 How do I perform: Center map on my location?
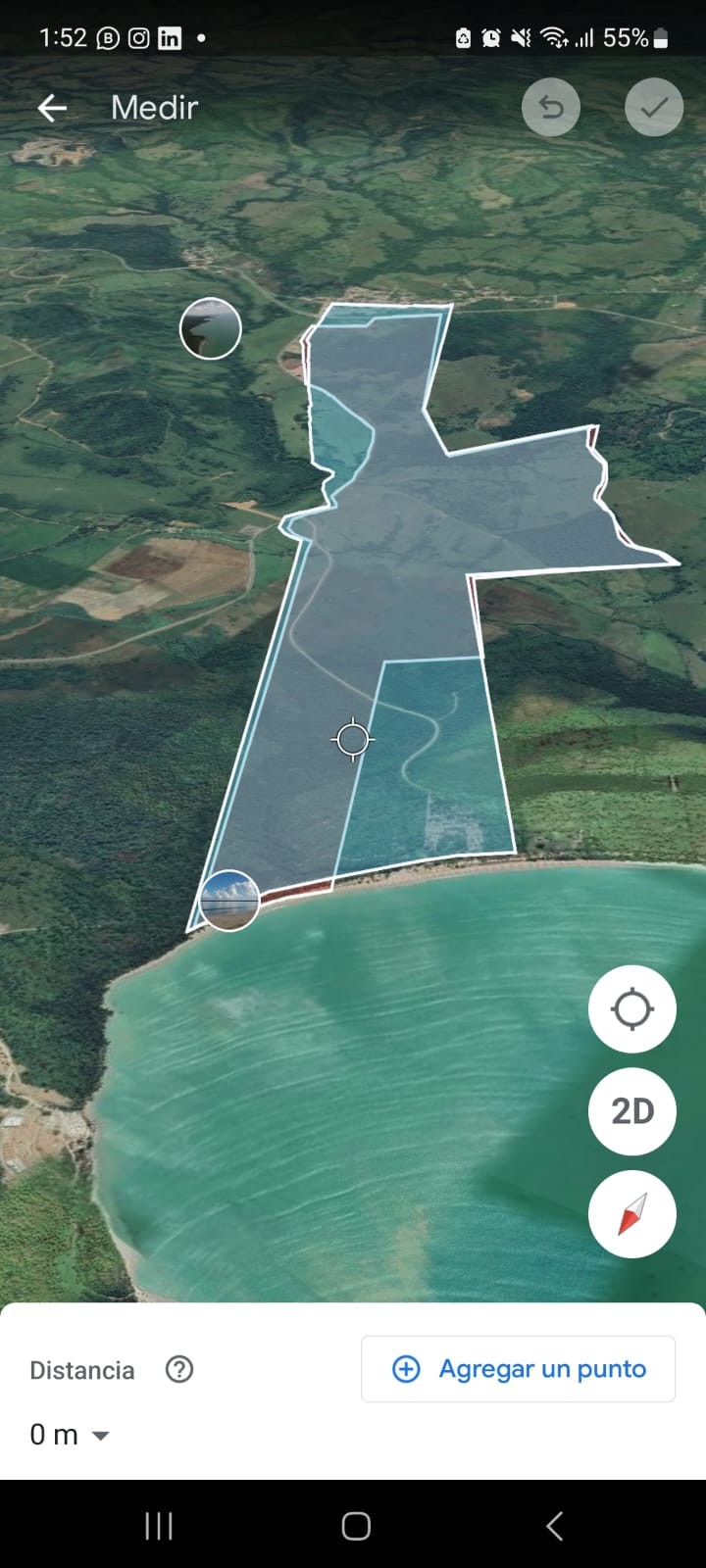(x=631, y=1009)
